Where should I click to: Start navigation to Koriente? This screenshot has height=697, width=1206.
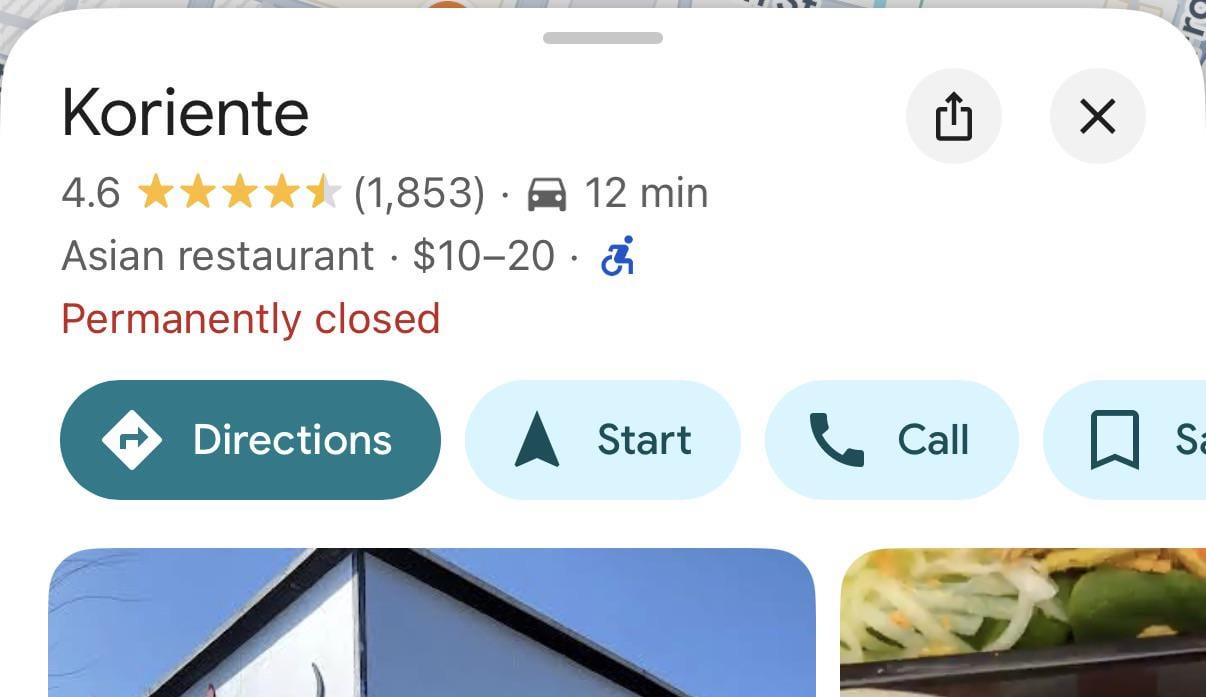[602, 440]
